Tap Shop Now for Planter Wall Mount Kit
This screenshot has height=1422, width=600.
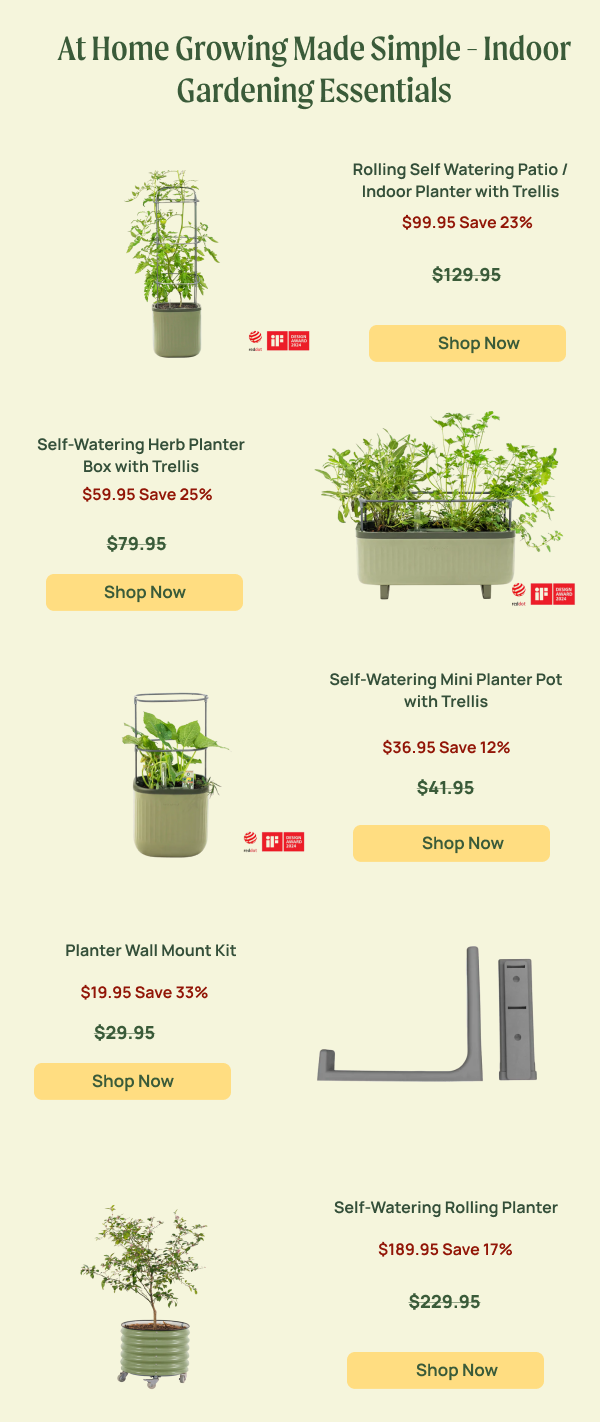[x=132, y=1081]
